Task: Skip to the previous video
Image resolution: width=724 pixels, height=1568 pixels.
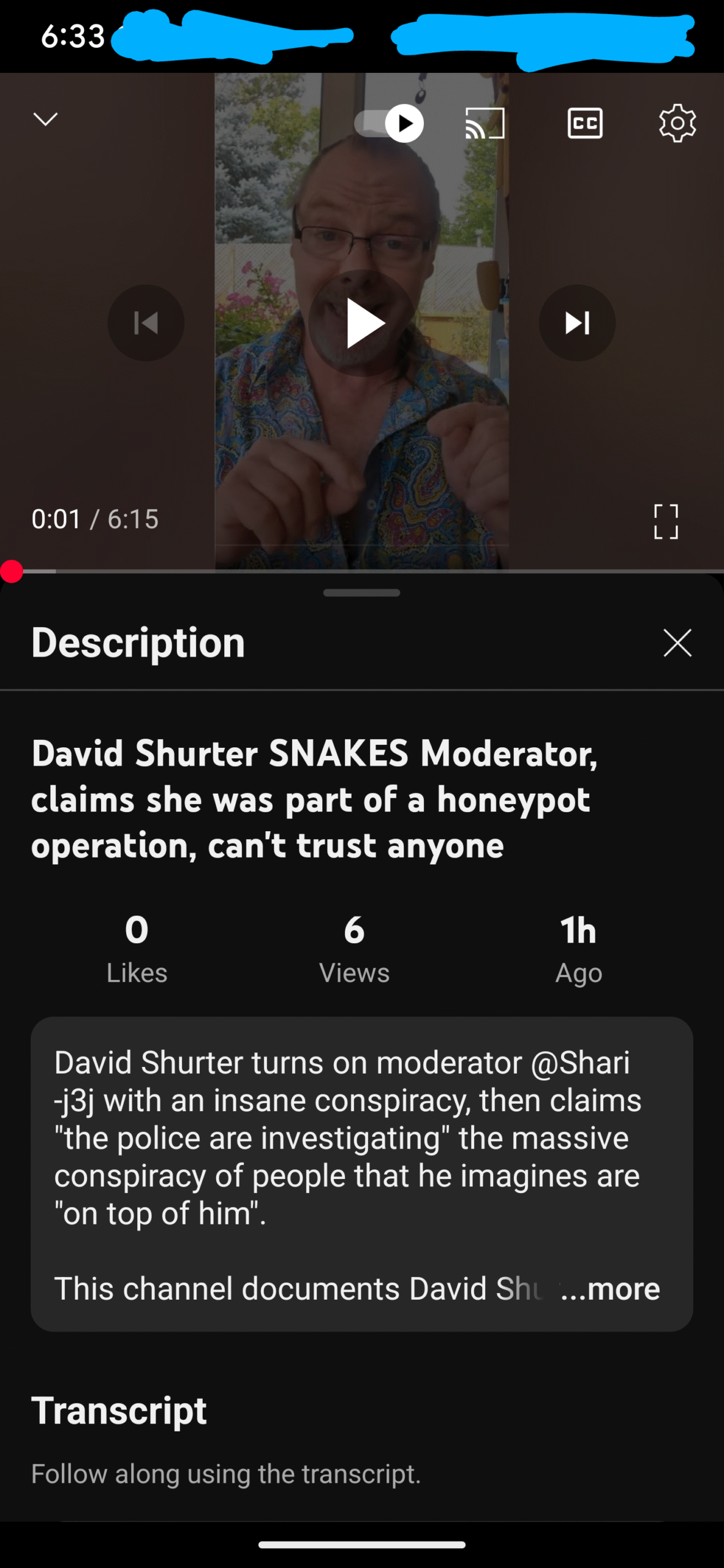Action: [x=146, y=323]
